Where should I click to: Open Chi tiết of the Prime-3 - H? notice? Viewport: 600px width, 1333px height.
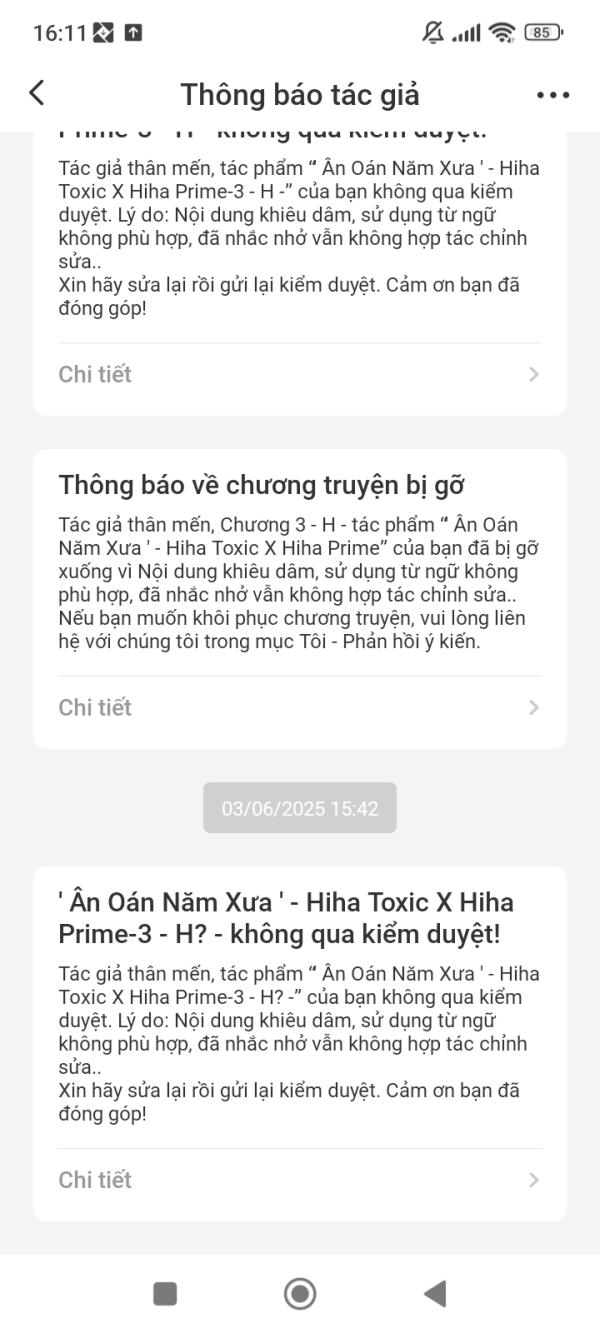(299, 1179)
